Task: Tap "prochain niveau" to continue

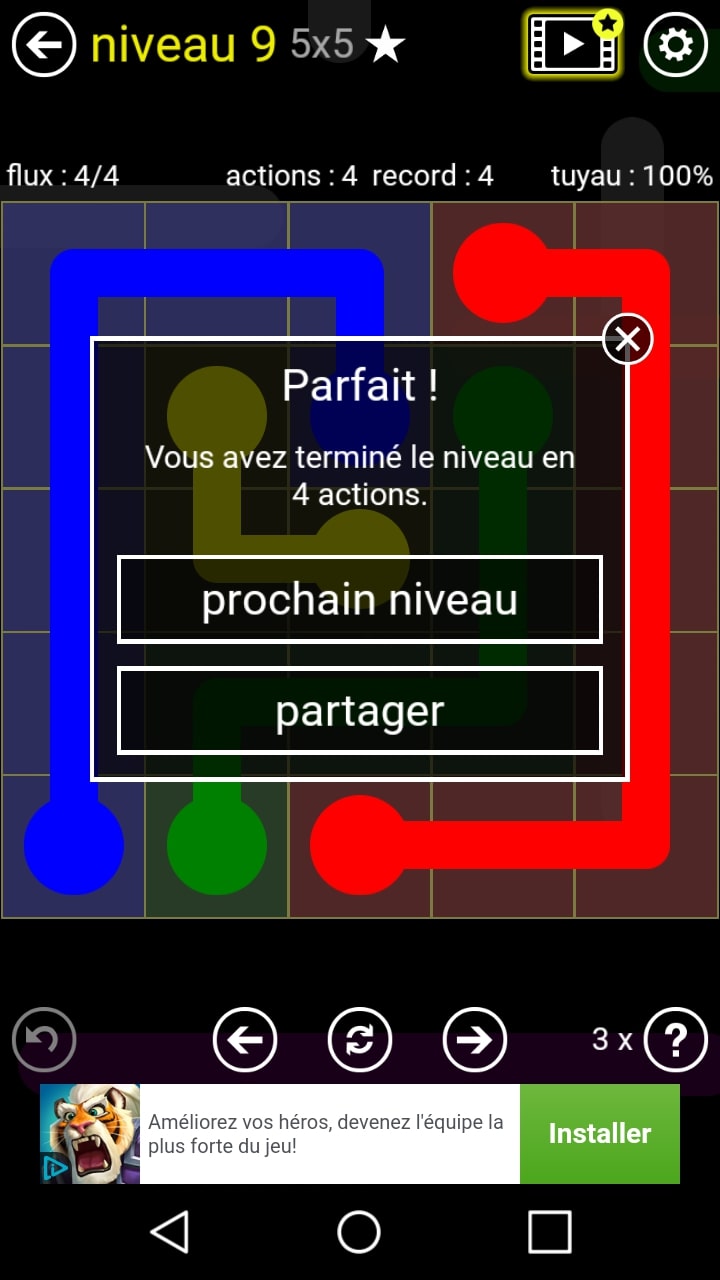Action: point(360,600)
